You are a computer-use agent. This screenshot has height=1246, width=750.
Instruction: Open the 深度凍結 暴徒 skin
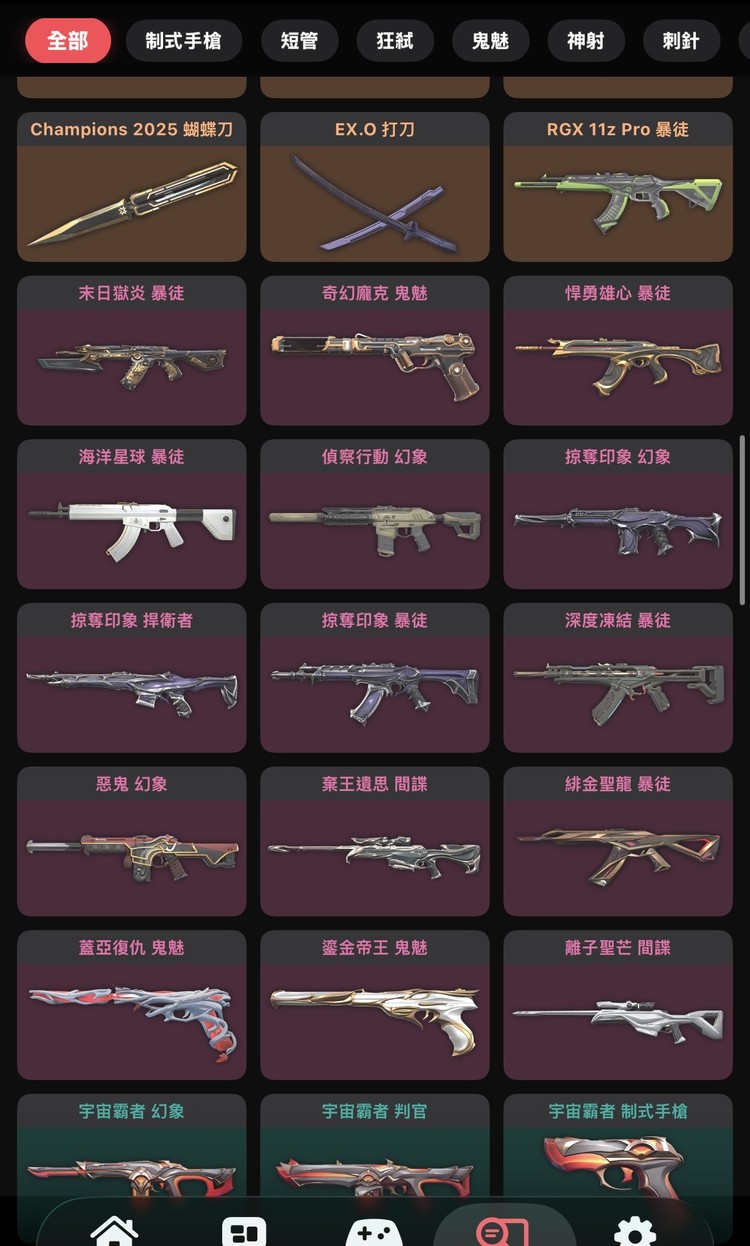click(618, 678)
